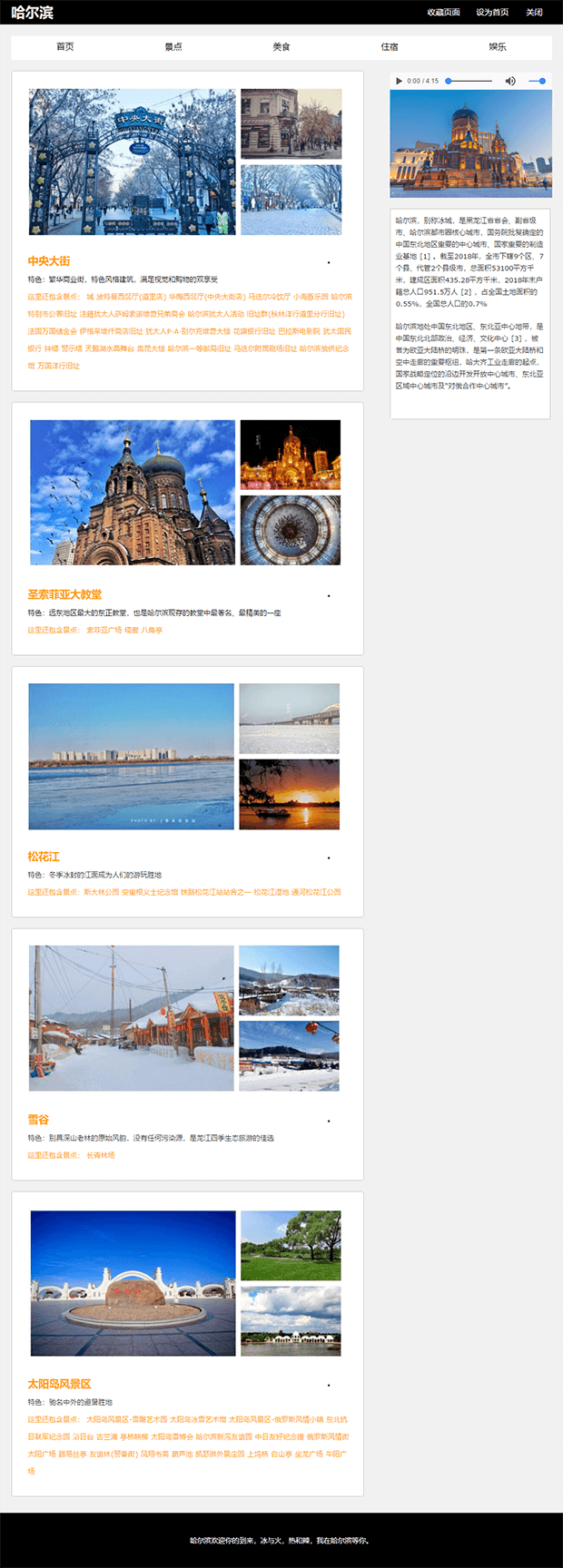
Task: Open the 圣索菲亚大教堂 title link
Action: coord(64,594)
